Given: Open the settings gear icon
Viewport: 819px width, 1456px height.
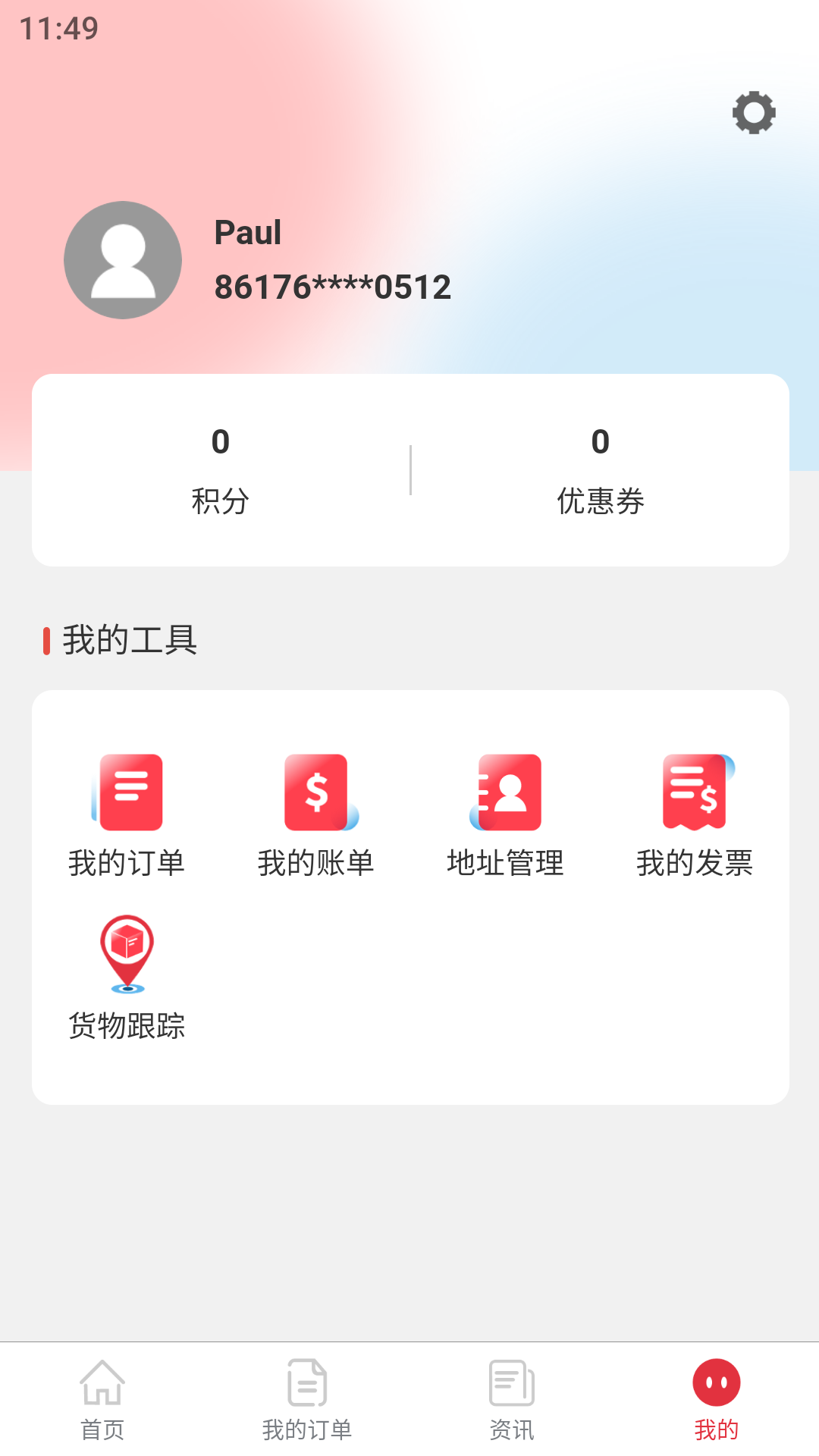Looking at the screenshot, I should [x=754, y=114].
